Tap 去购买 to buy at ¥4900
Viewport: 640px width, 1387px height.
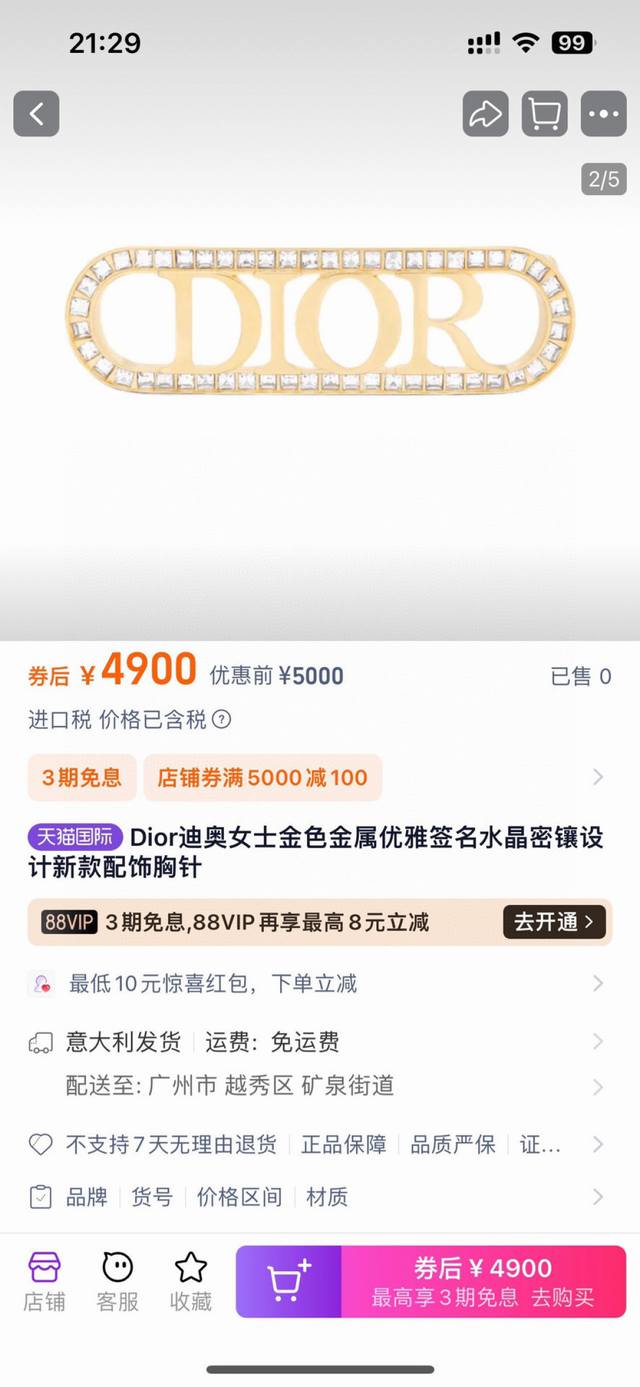tap(484, 1282)
